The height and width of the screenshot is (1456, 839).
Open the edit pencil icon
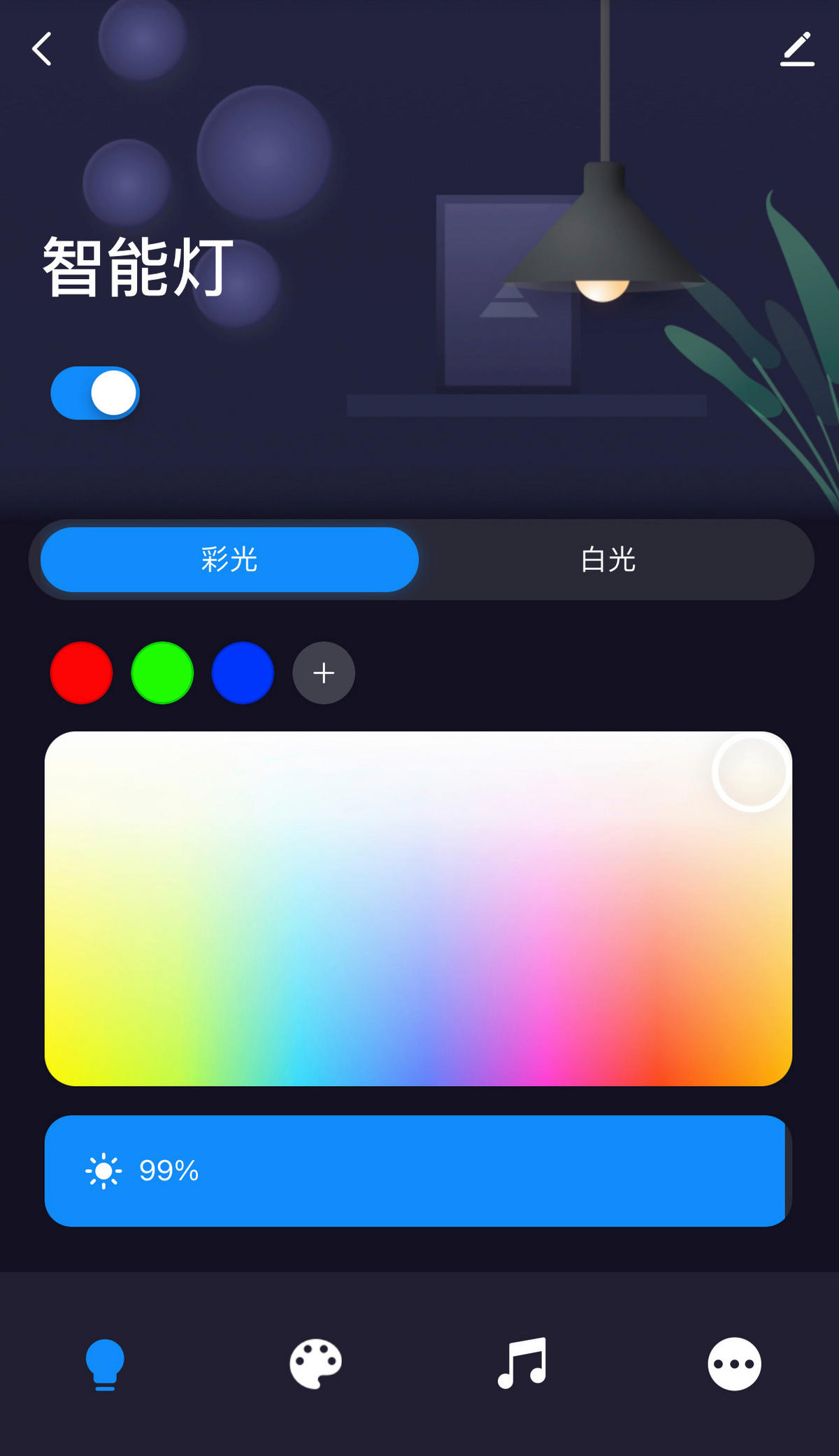pyautogui.click(x=797, y=49)
